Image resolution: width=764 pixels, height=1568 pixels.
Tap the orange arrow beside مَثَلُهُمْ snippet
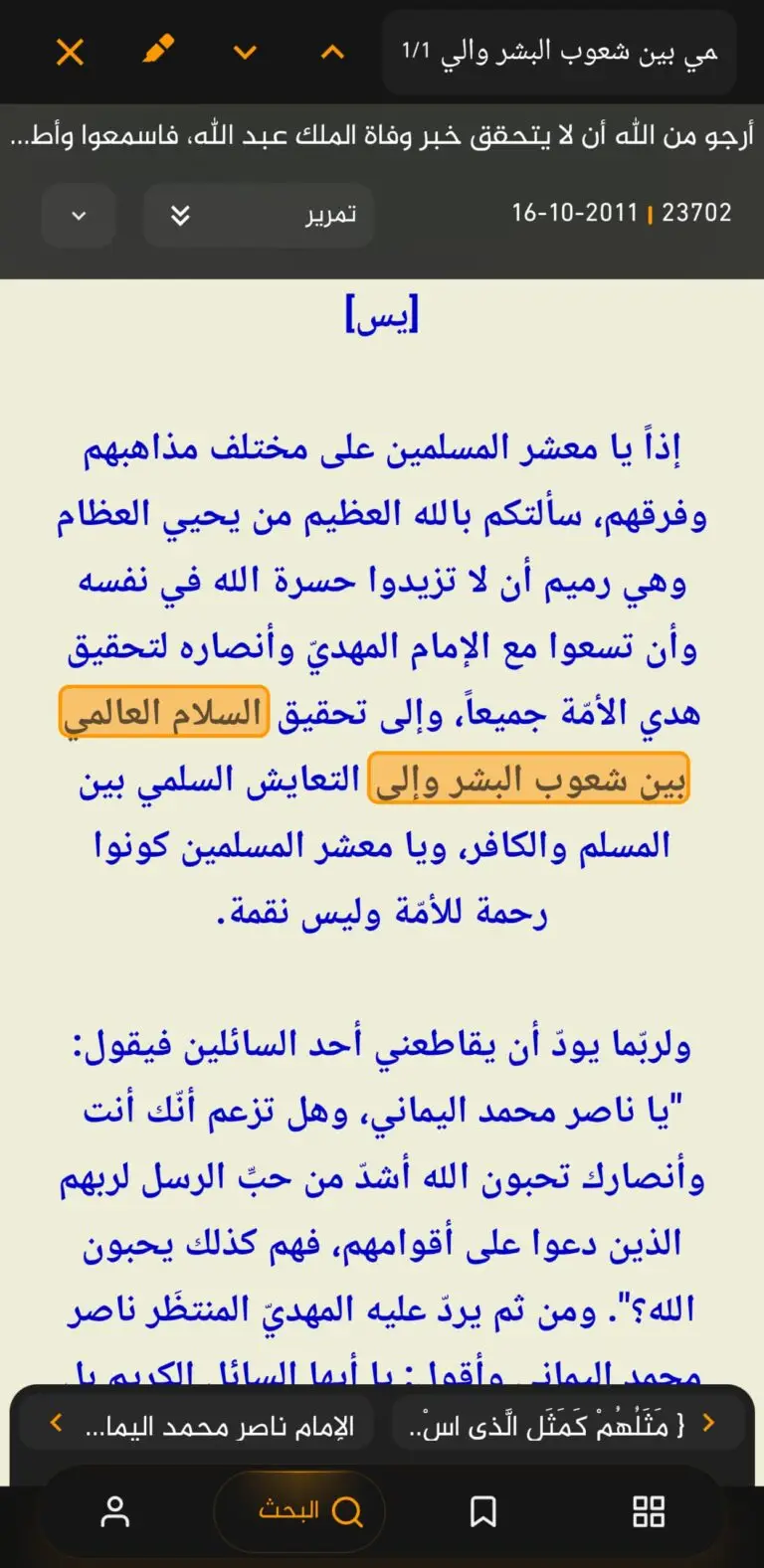click(710, 1423)
